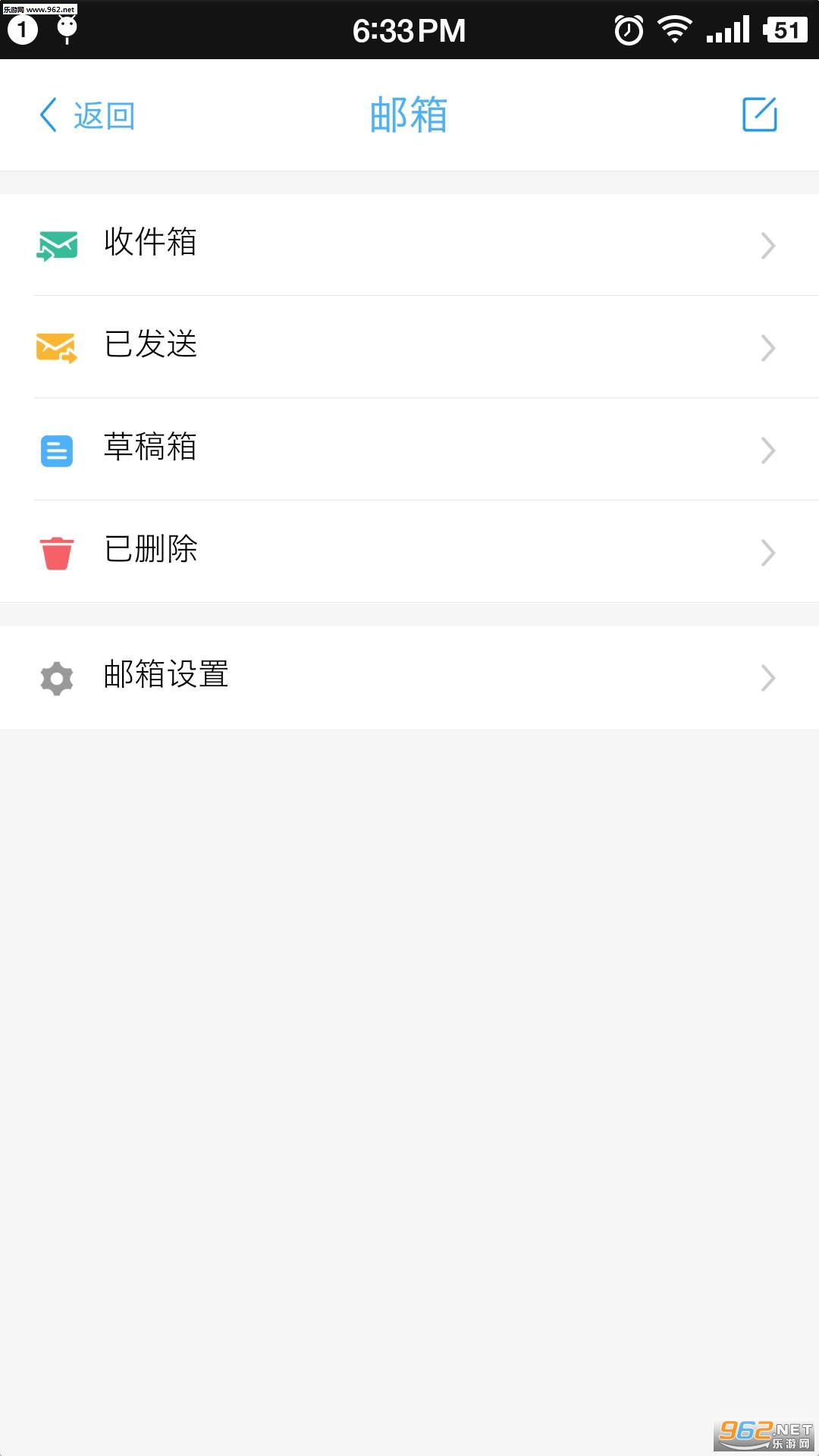Compose a new email
819x1456 pixels.
click(x=759, y=115)
